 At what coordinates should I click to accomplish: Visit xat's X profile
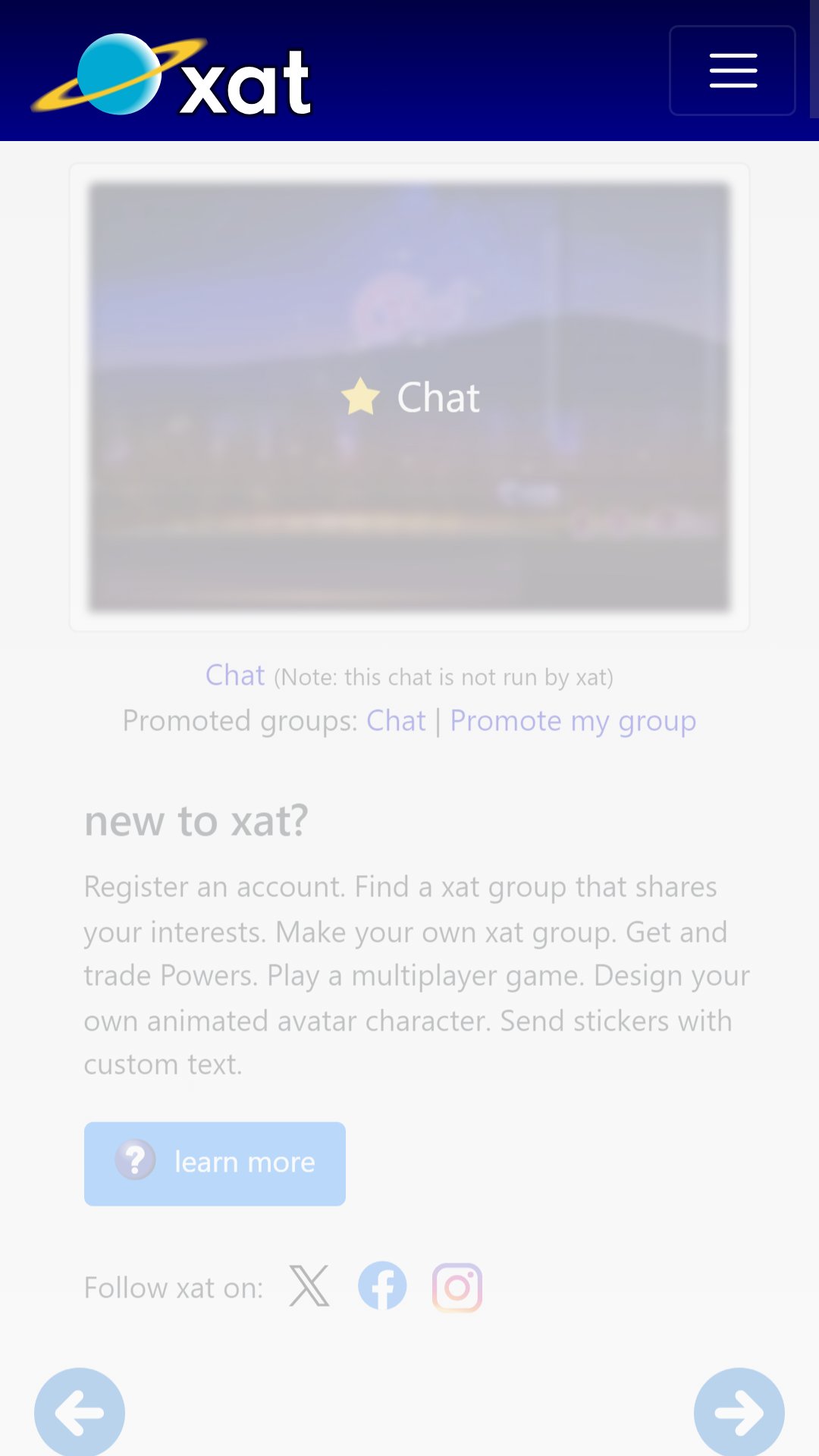[x=309, y=1286]
